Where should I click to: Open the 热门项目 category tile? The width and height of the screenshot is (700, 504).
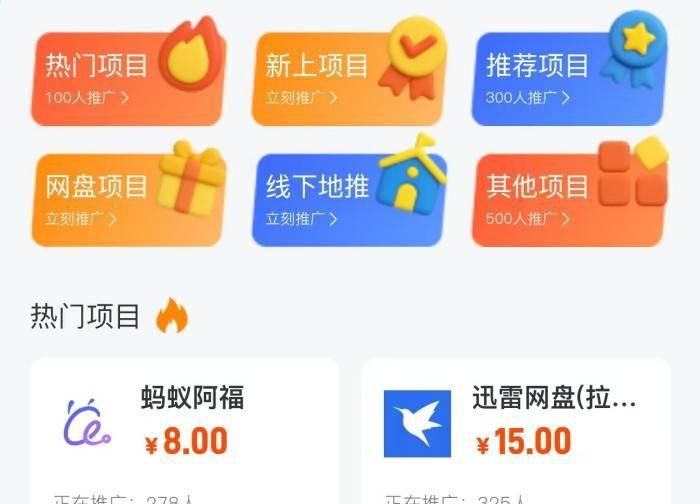tap(129, 78)
